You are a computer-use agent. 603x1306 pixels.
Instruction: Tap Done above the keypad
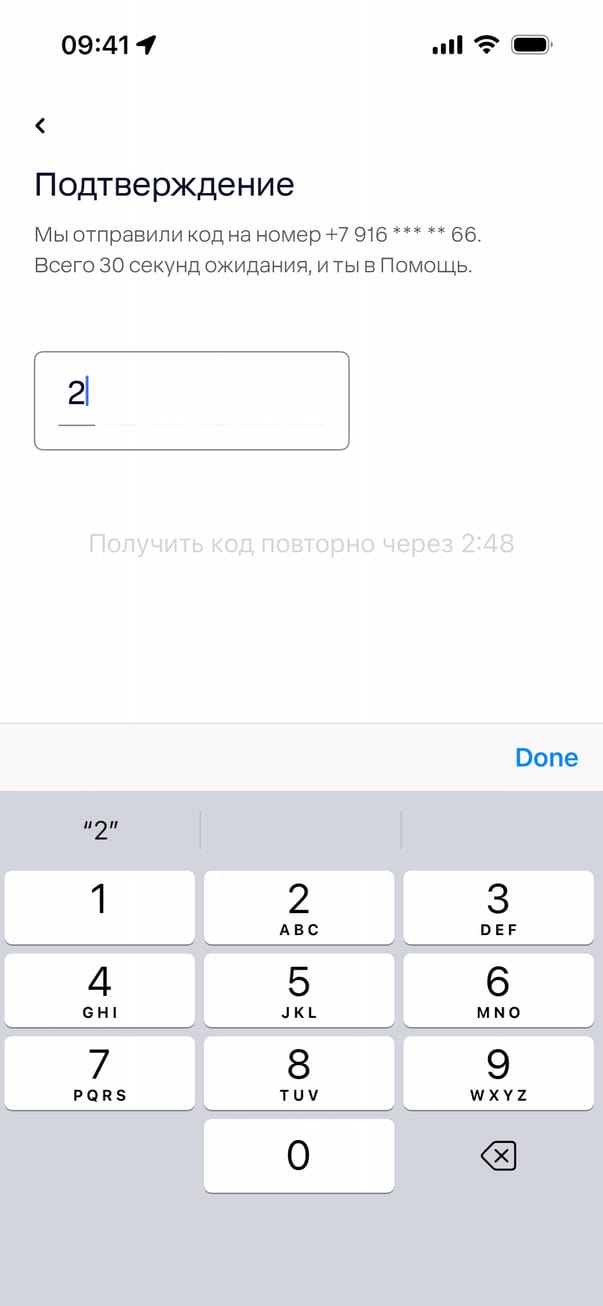(x=546, y=758)
